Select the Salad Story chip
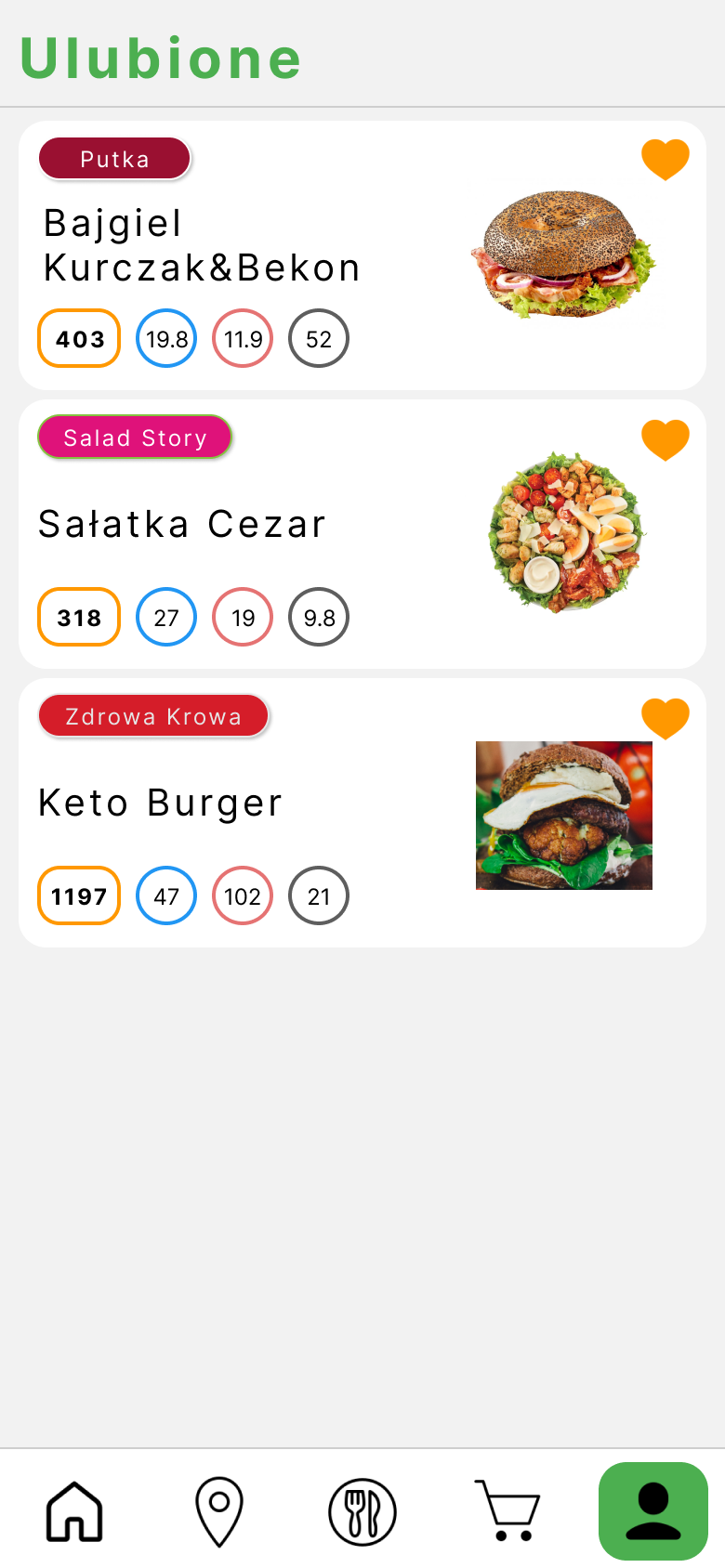 pos(135,438)
